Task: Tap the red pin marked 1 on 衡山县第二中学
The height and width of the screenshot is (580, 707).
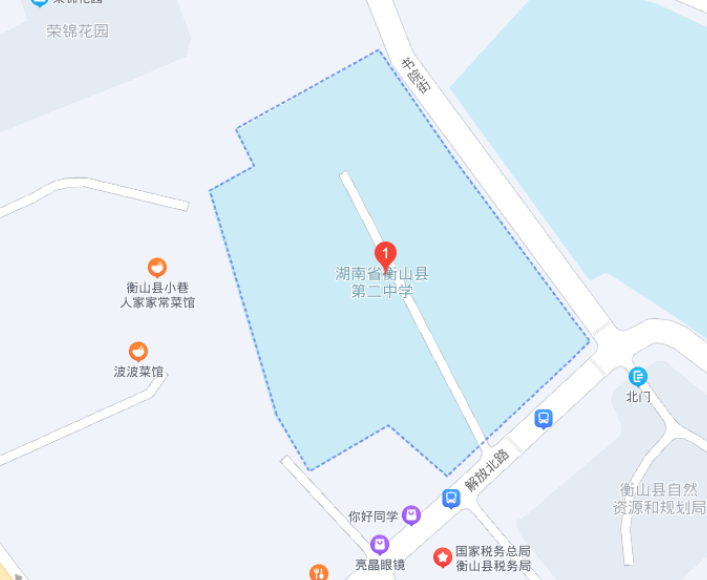Action: pyautogui.click(x=385, y=254)
